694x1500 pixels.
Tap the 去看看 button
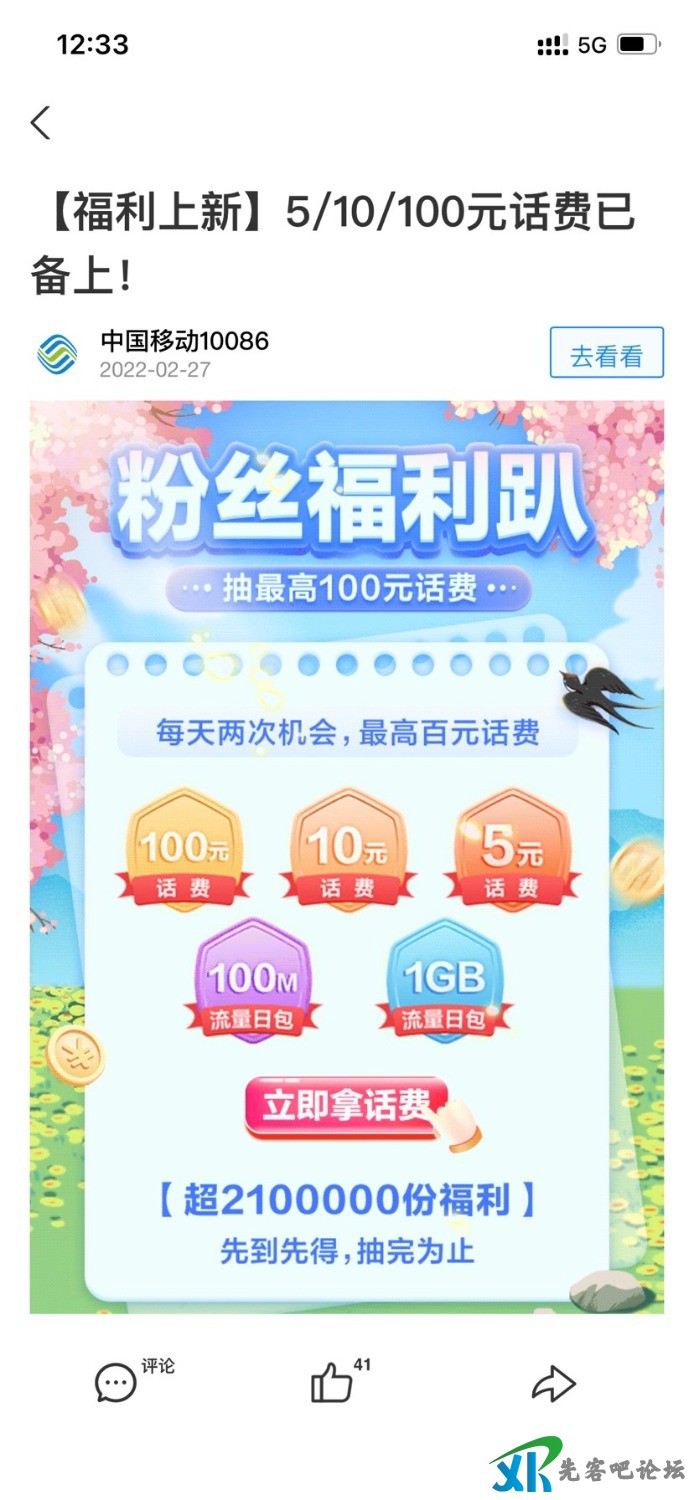[606, 353]
